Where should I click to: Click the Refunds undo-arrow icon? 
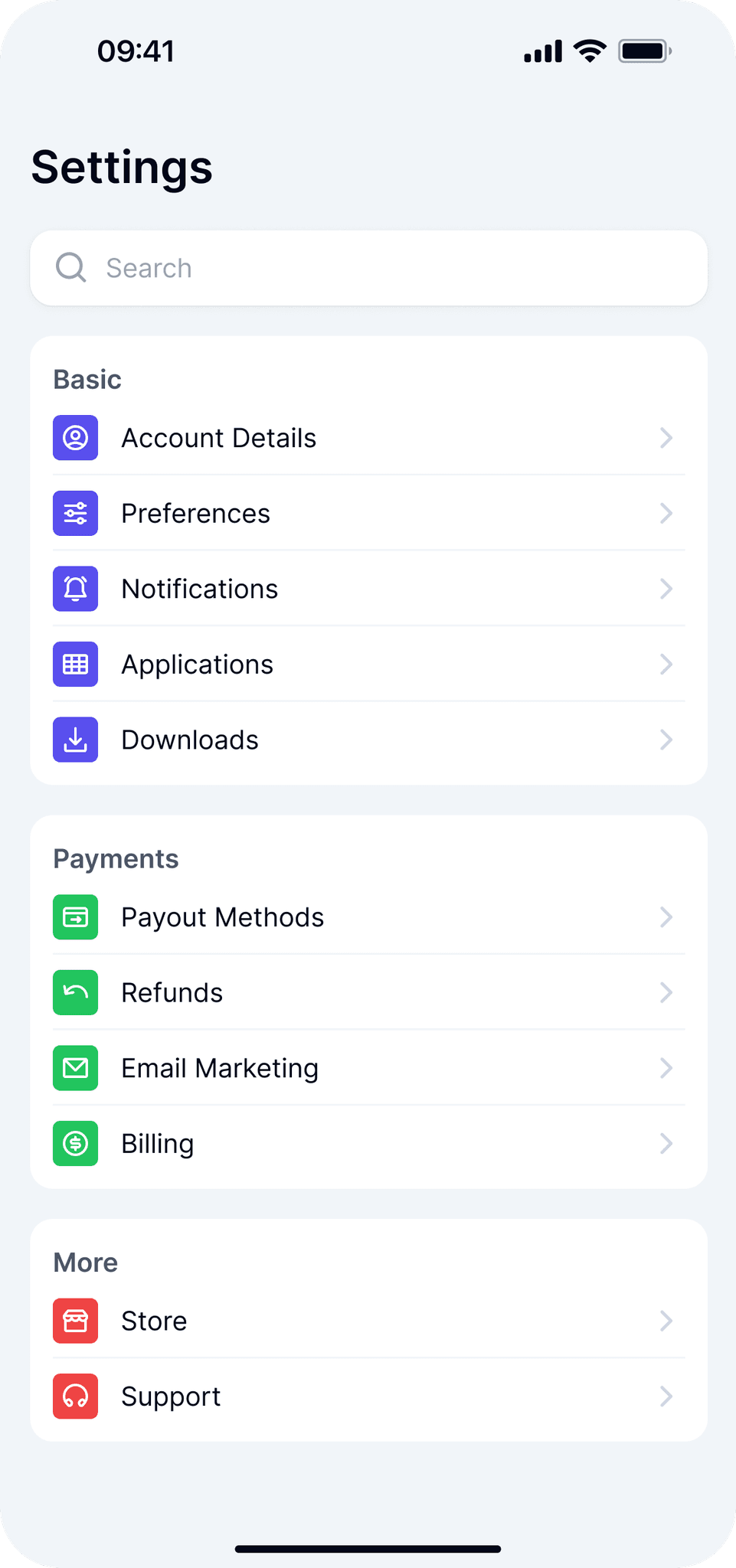(75, 992)
